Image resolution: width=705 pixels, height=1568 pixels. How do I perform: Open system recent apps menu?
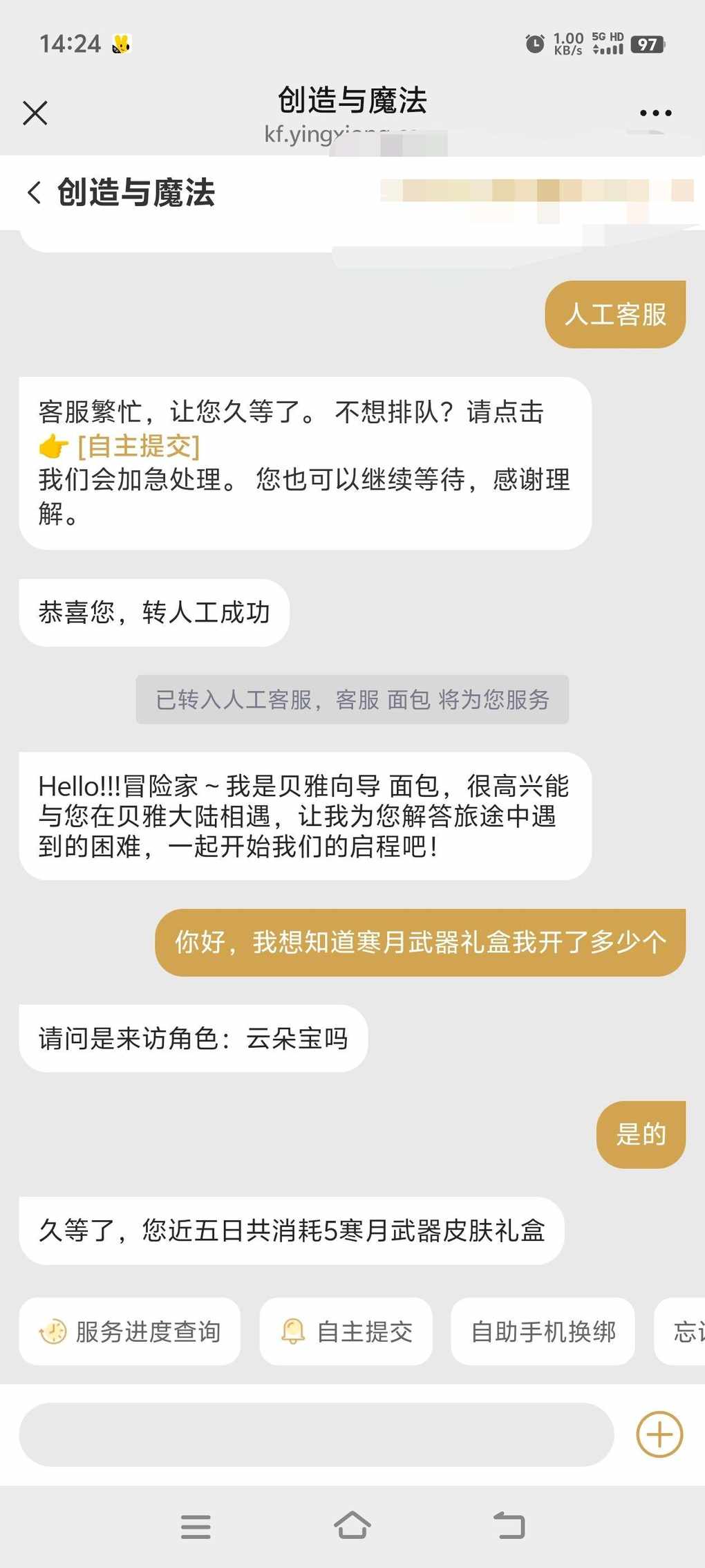(196, 1526)
